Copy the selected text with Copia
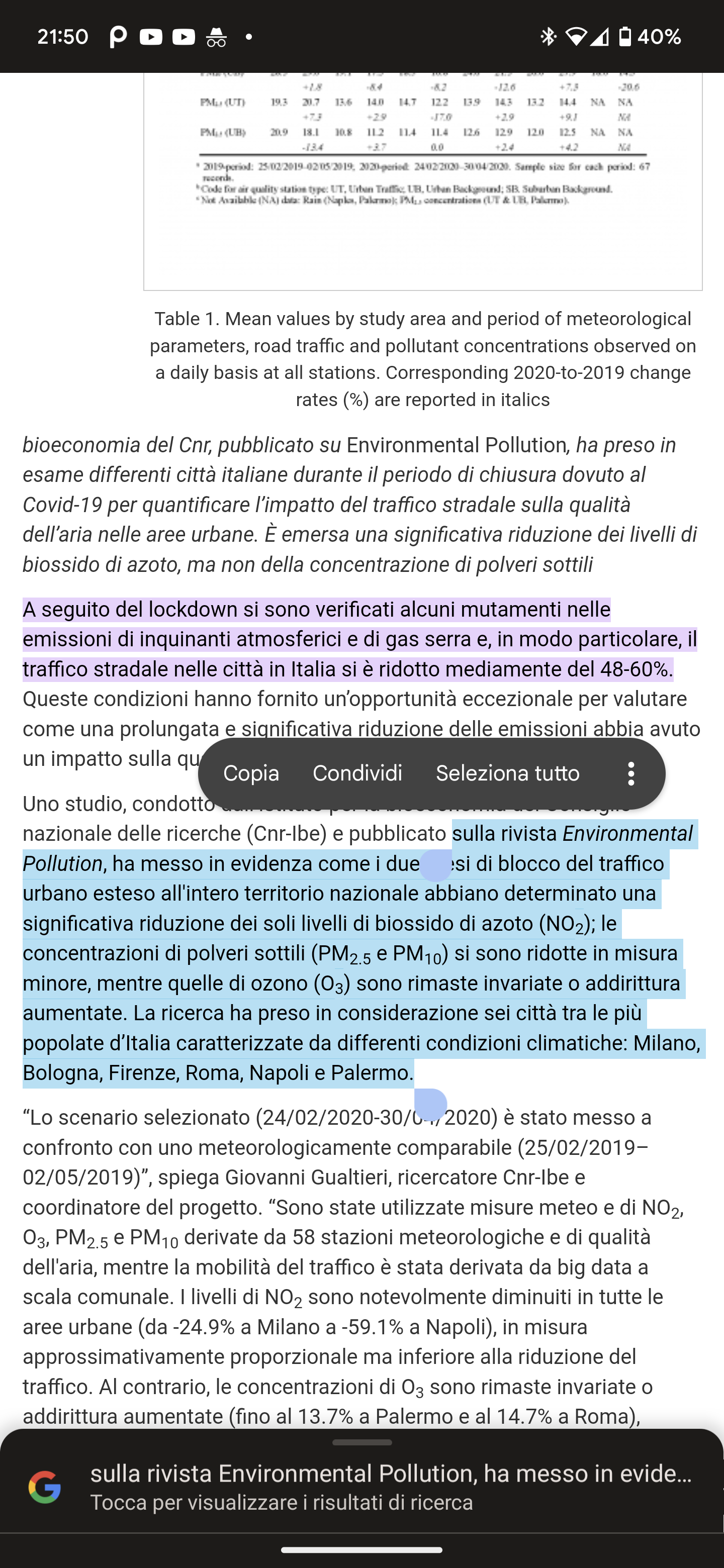Image resolution: width=724 pixels, height=1568 pixels. click(x=251, y=773)
